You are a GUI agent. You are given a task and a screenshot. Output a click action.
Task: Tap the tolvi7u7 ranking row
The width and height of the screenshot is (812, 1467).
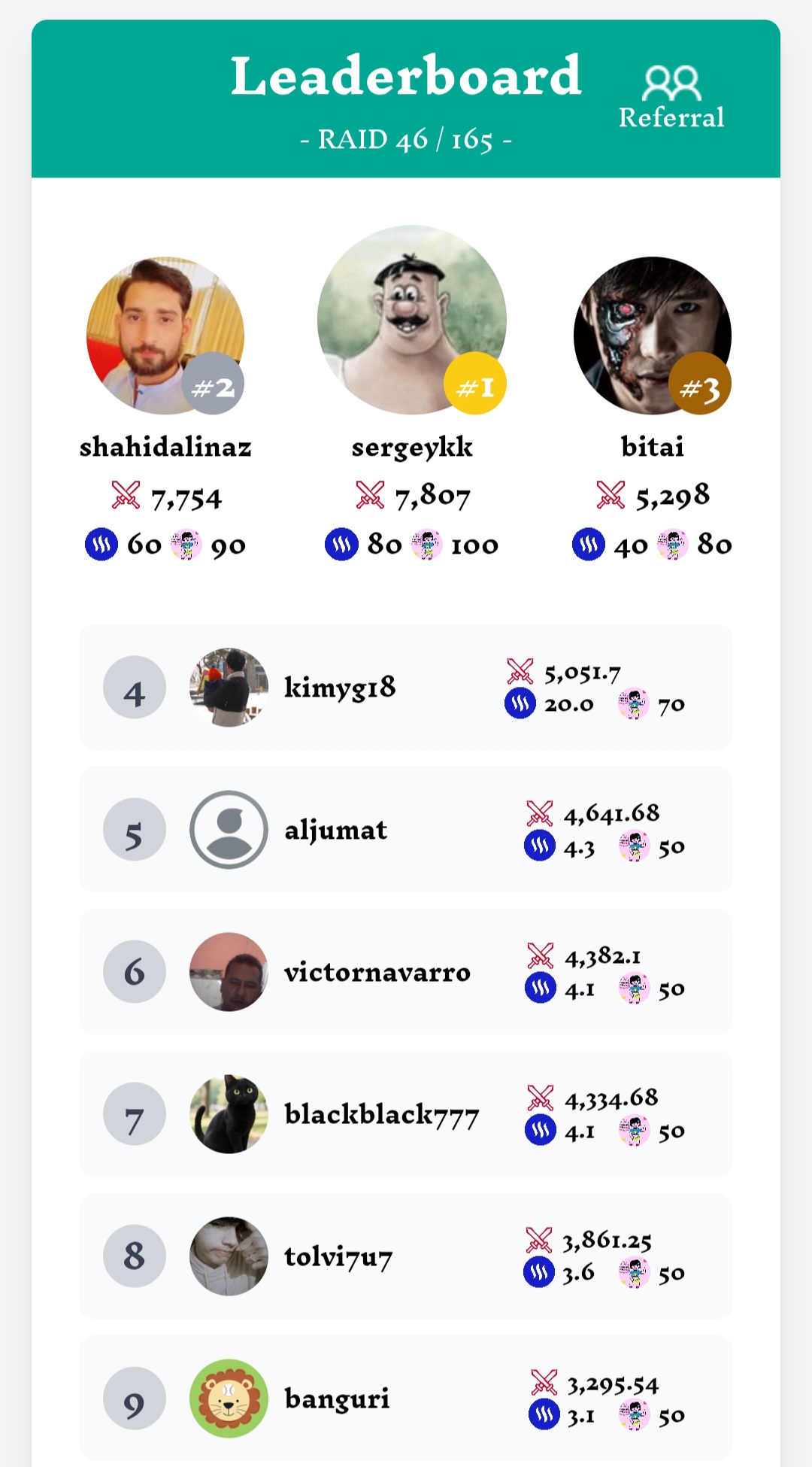point(406,1256)
